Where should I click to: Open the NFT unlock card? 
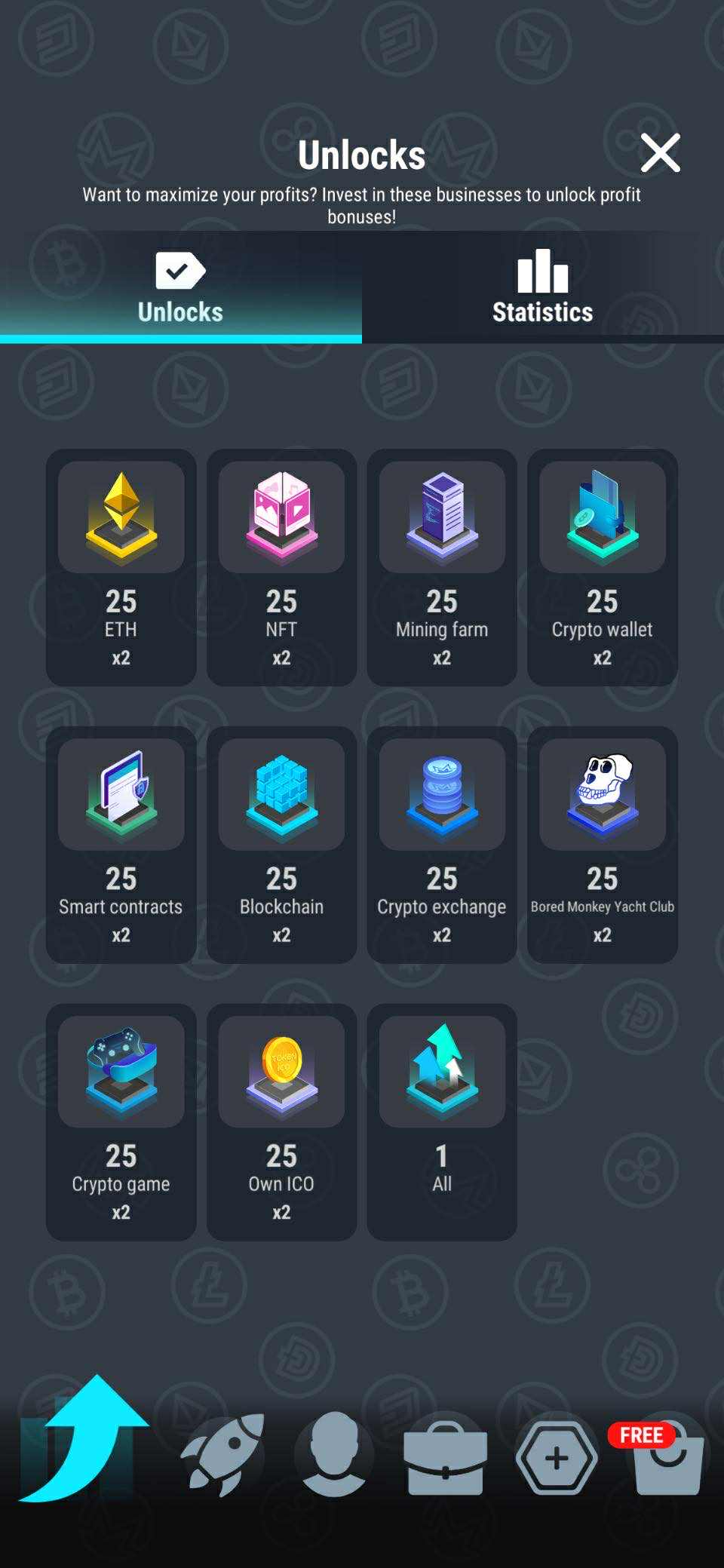(281, 567)
